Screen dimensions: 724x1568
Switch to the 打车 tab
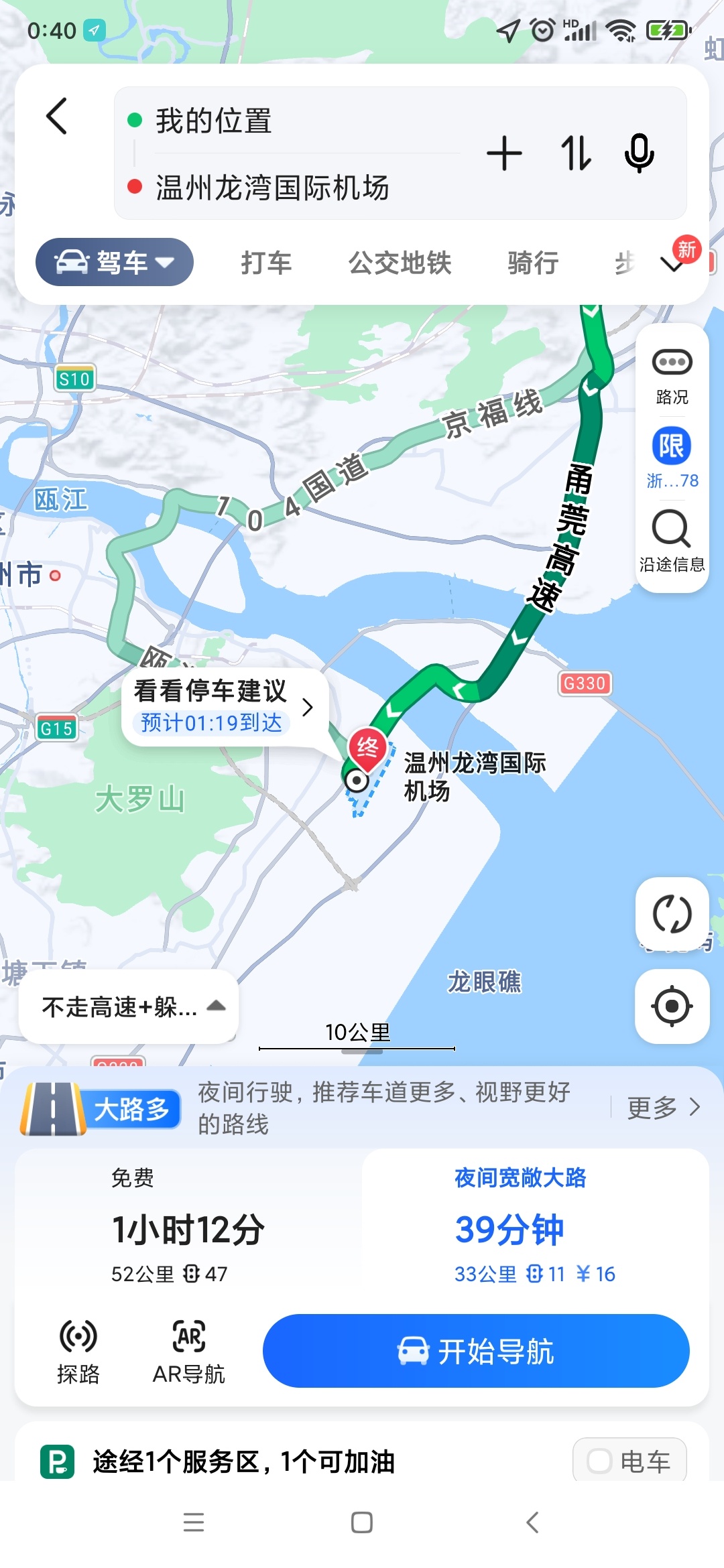[266, 263]
